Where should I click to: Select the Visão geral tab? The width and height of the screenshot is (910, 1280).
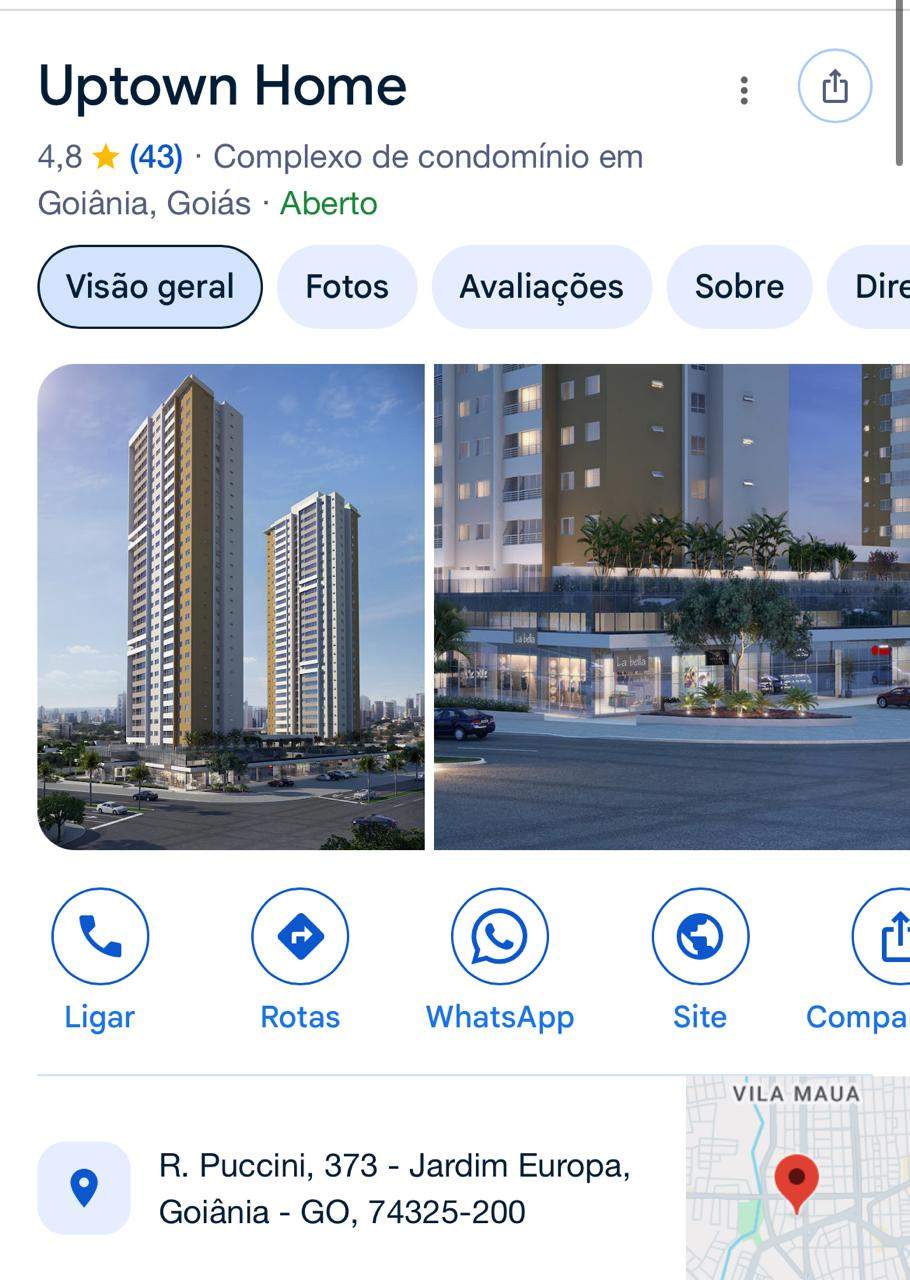click(x=150, y=287)
